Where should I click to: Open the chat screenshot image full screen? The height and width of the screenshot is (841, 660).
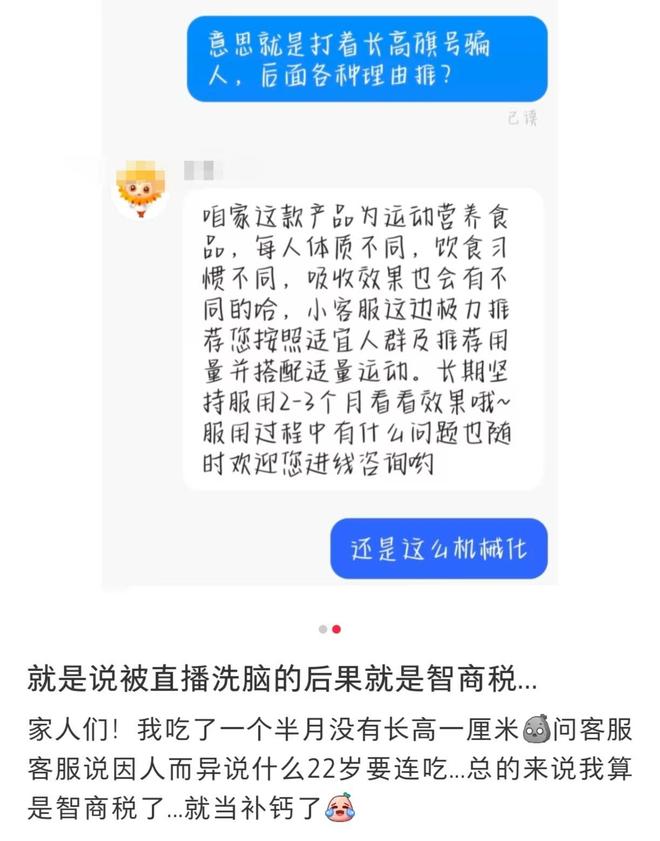click(330, 294)
